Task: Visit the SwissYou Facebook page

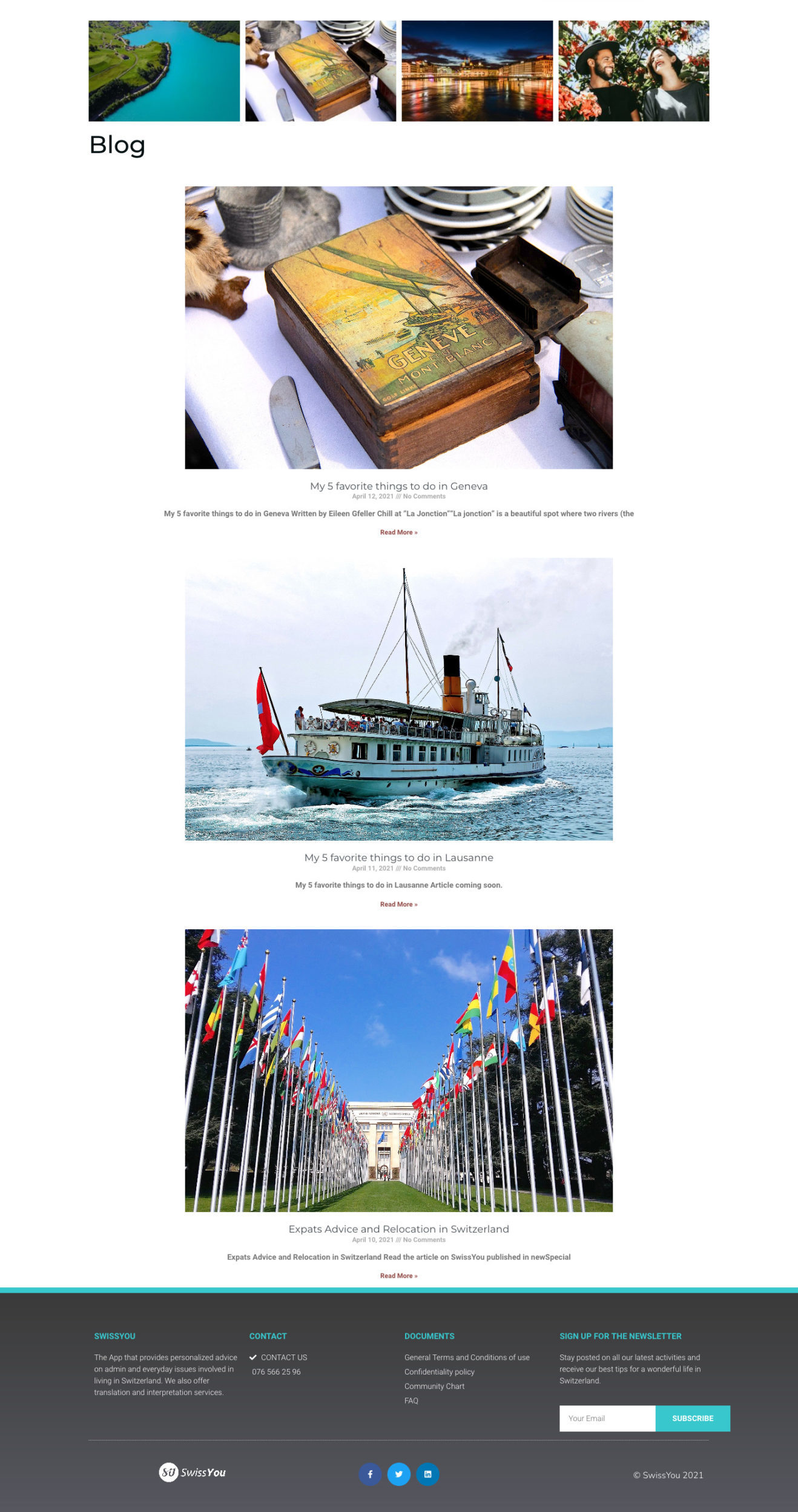Action: [370, 1474]
